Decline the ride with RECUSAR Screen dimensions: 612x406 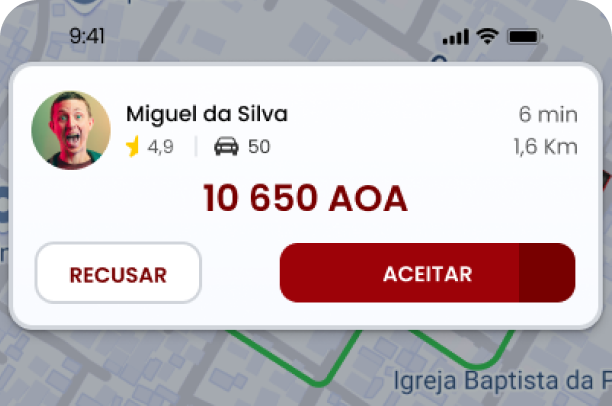click(x=118, y=273)
